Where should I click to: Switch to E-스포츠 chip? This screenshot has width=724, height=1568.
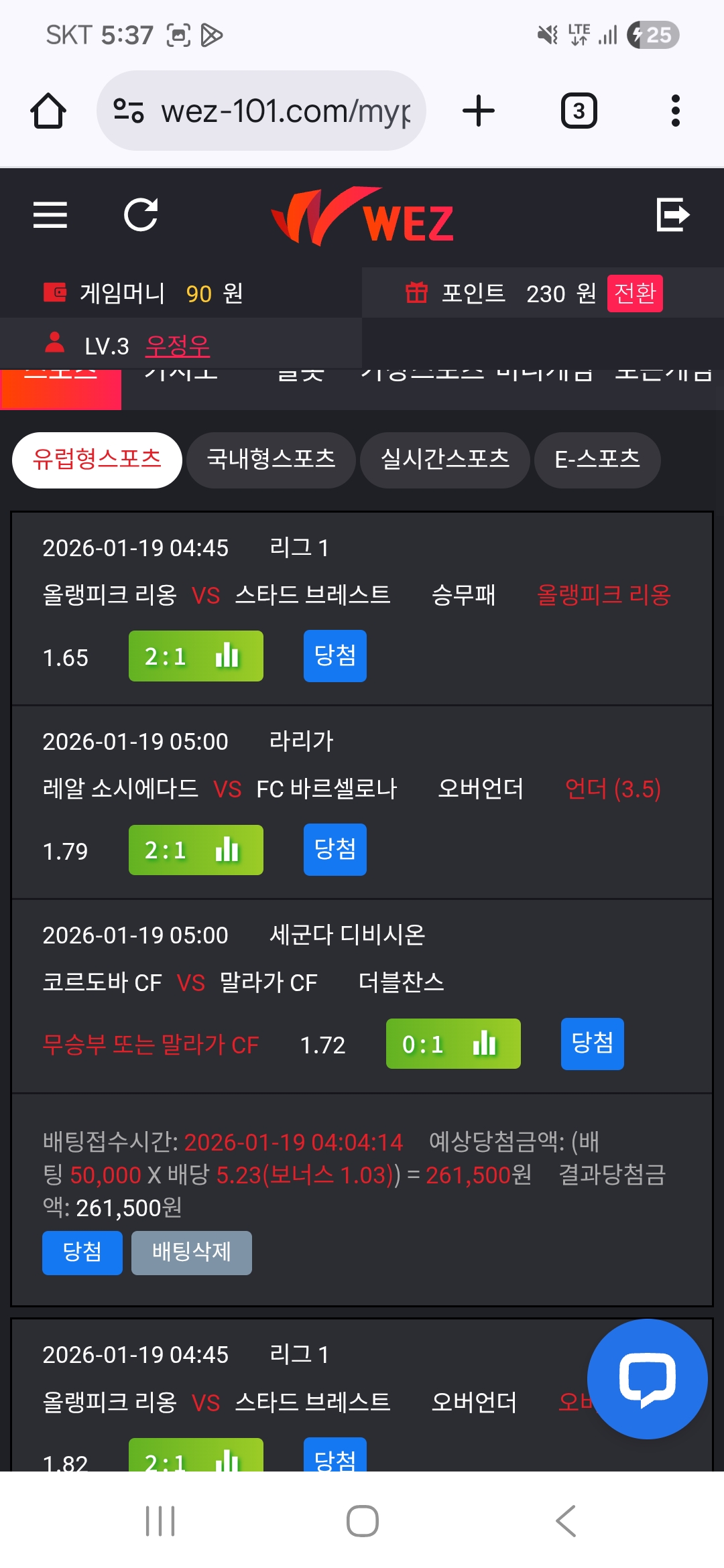tap(597, 460)
